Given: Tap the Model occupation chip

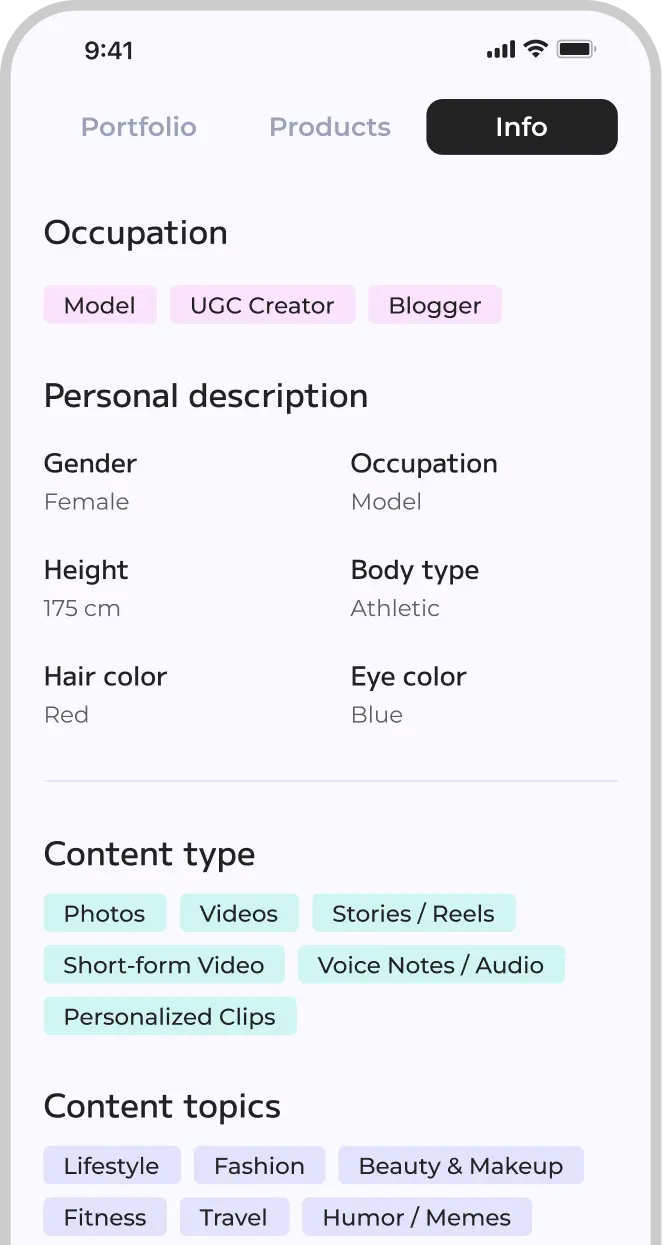Looking at the screenshot, I should click(x=100, y=306).
